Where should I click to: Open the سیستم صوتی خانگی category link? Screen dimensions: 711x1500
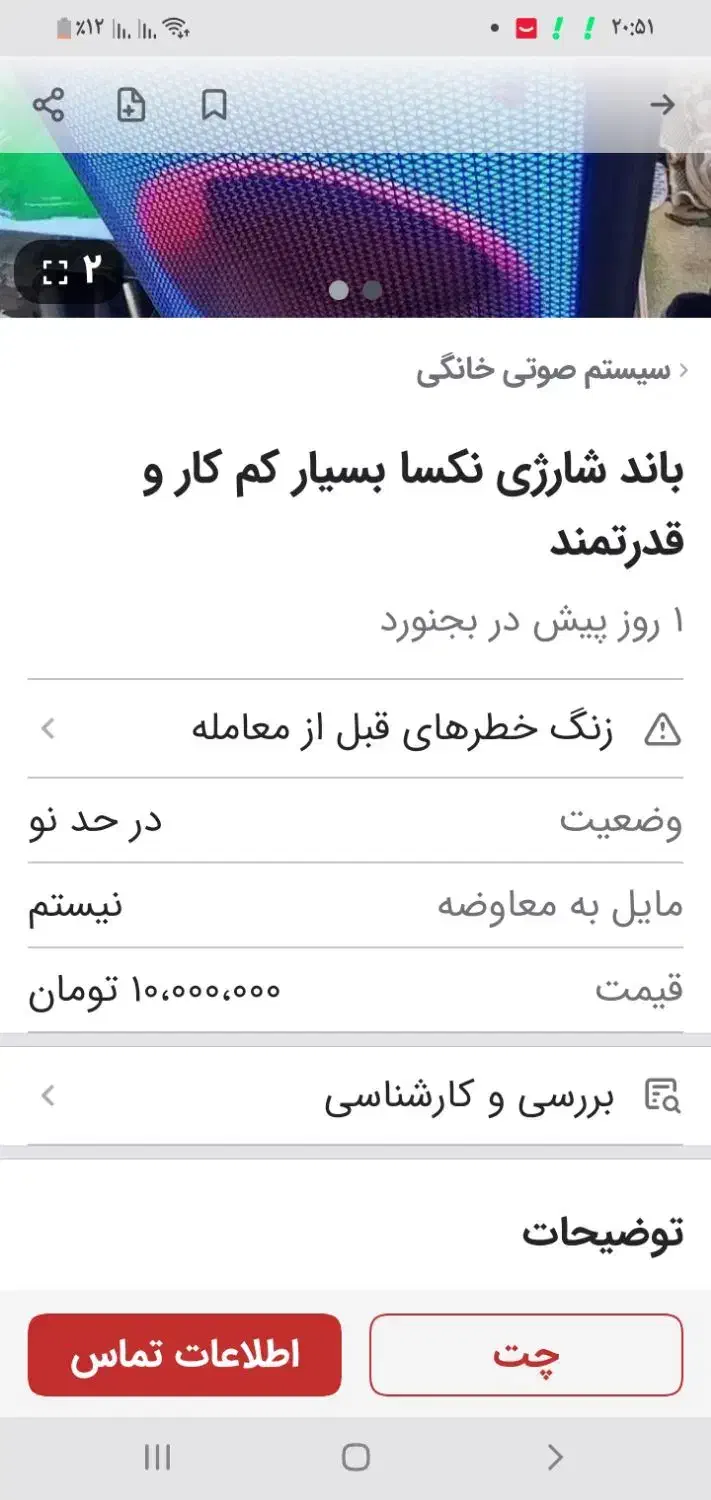pos(544,372)
